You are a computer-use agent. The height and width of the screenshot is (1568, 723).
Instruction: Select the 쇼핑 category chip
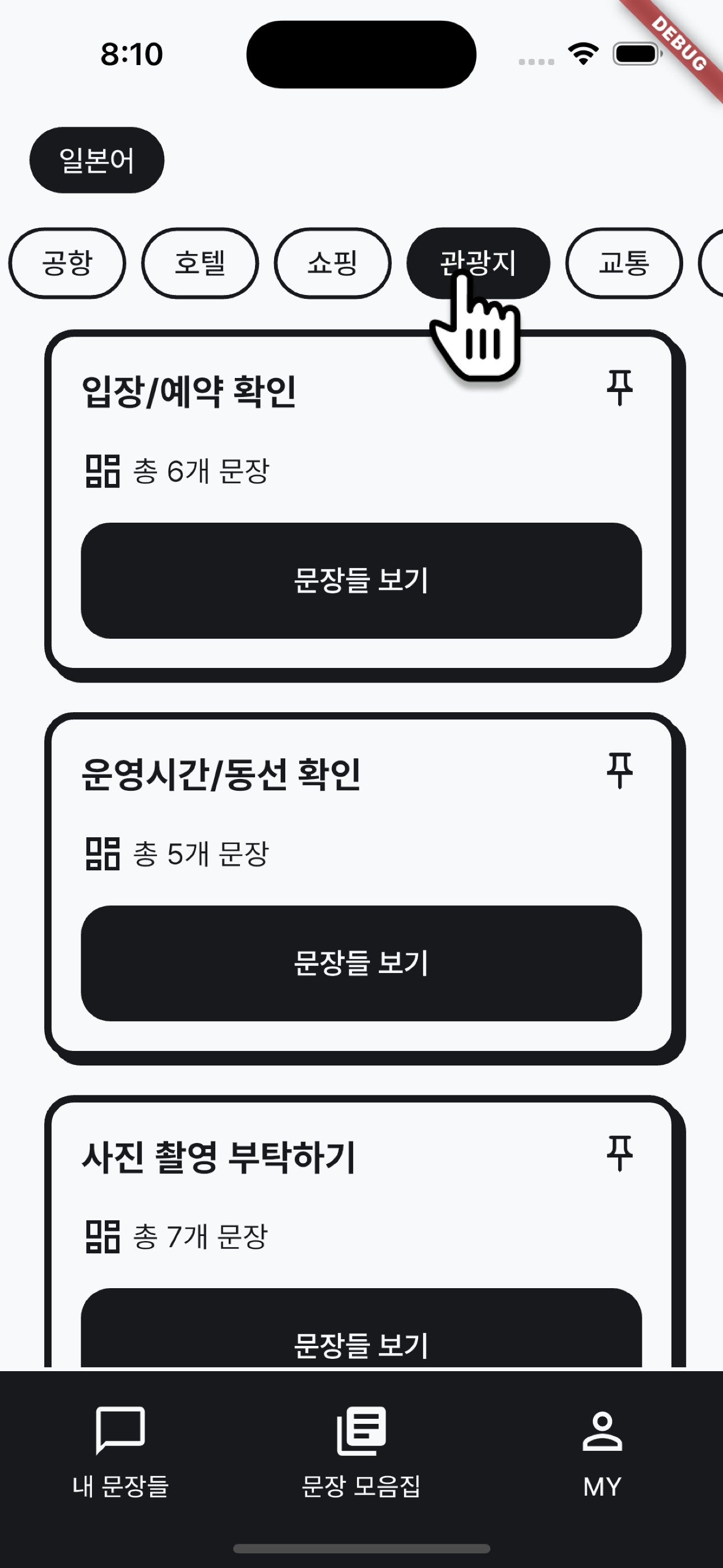(x=332, y=263)
